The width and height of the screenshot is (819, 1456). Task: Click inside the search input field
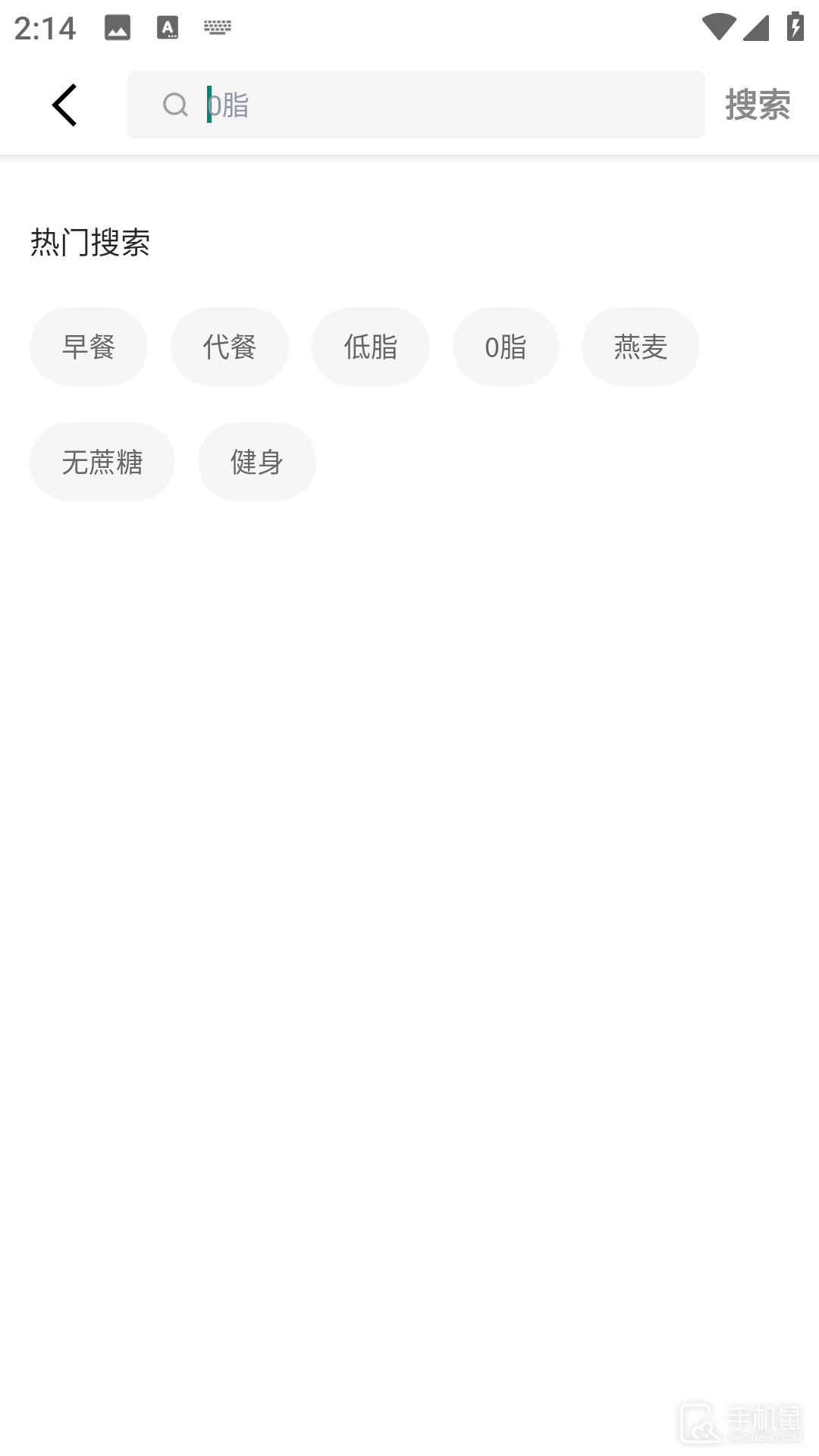coord(416,104)
